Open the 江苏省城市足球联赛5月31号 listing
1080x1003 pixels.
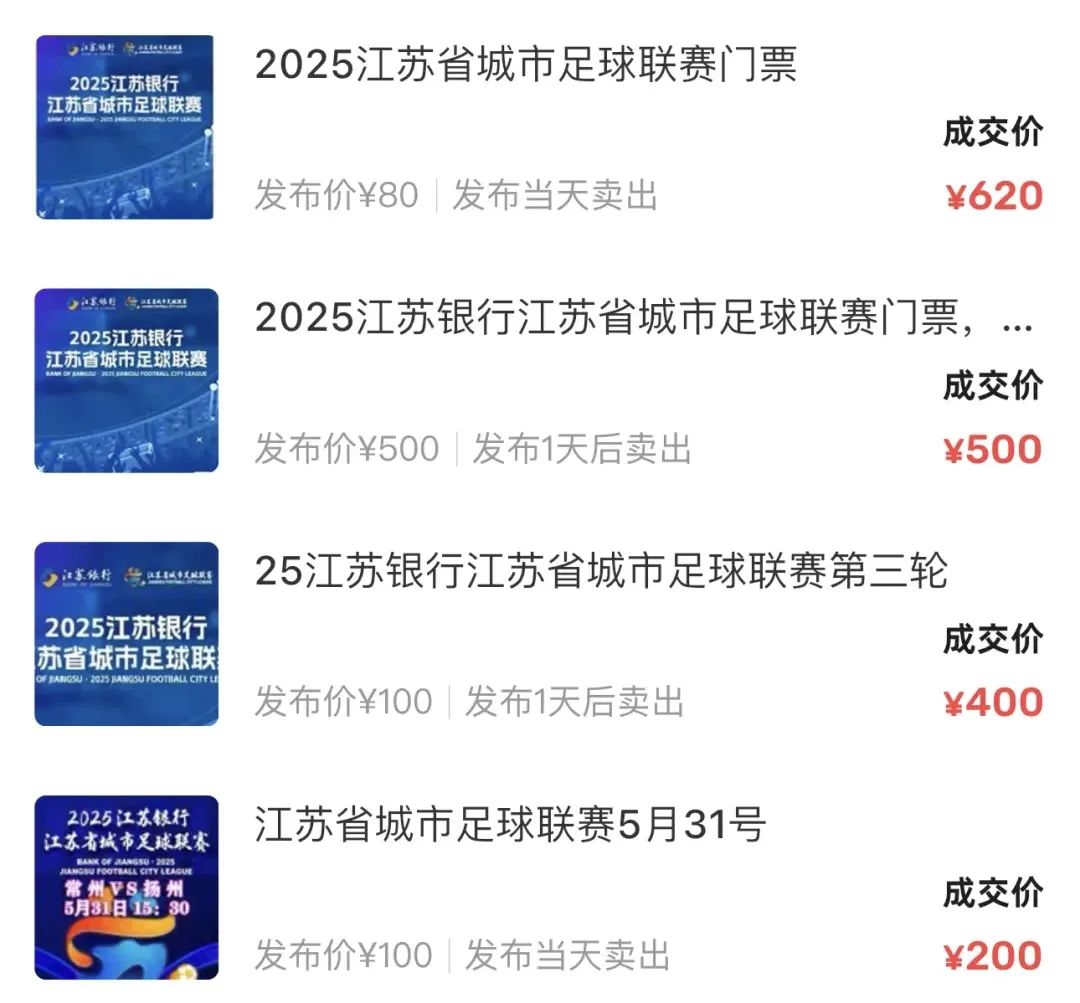pyautogui.click(x=510, y=826)
